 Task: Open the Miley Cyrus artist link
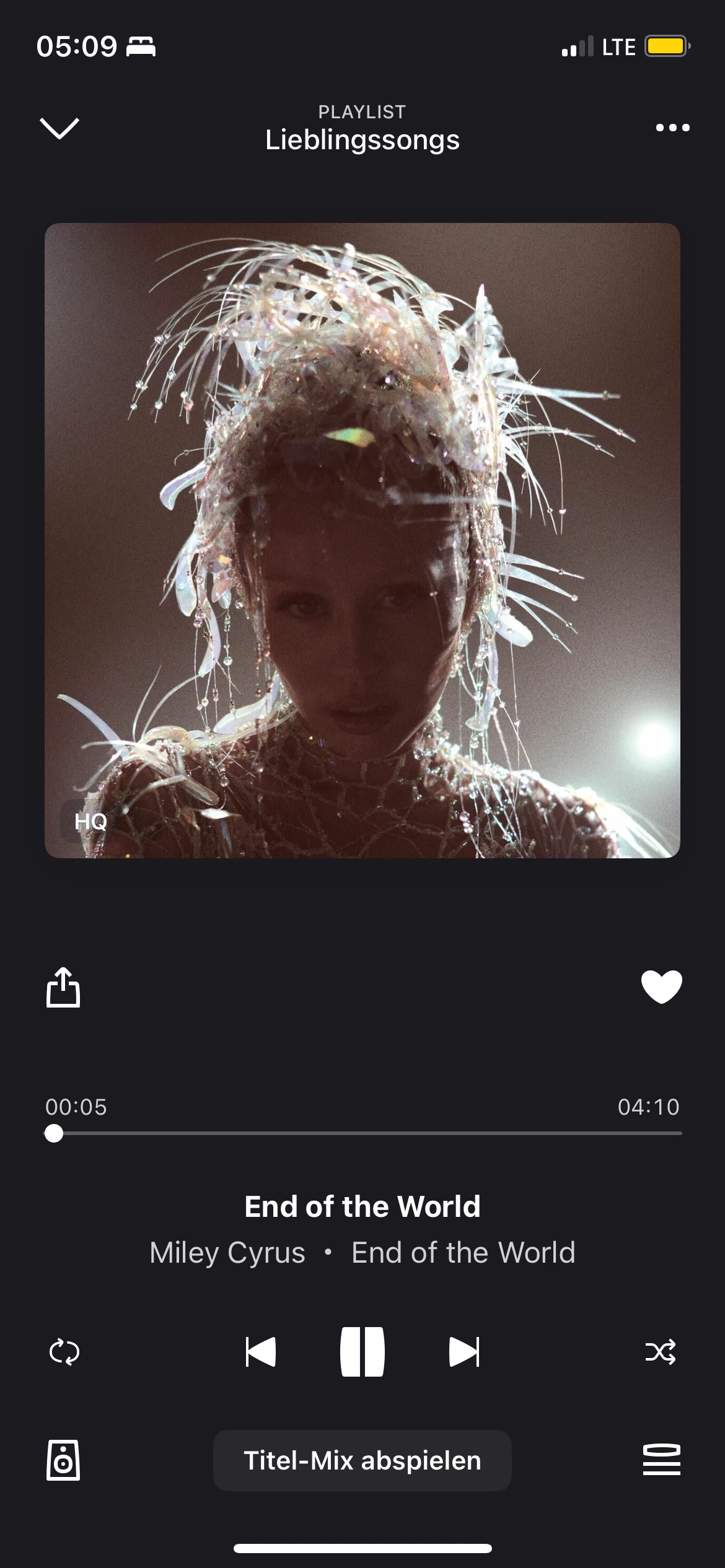click(x=227, y=1253)
